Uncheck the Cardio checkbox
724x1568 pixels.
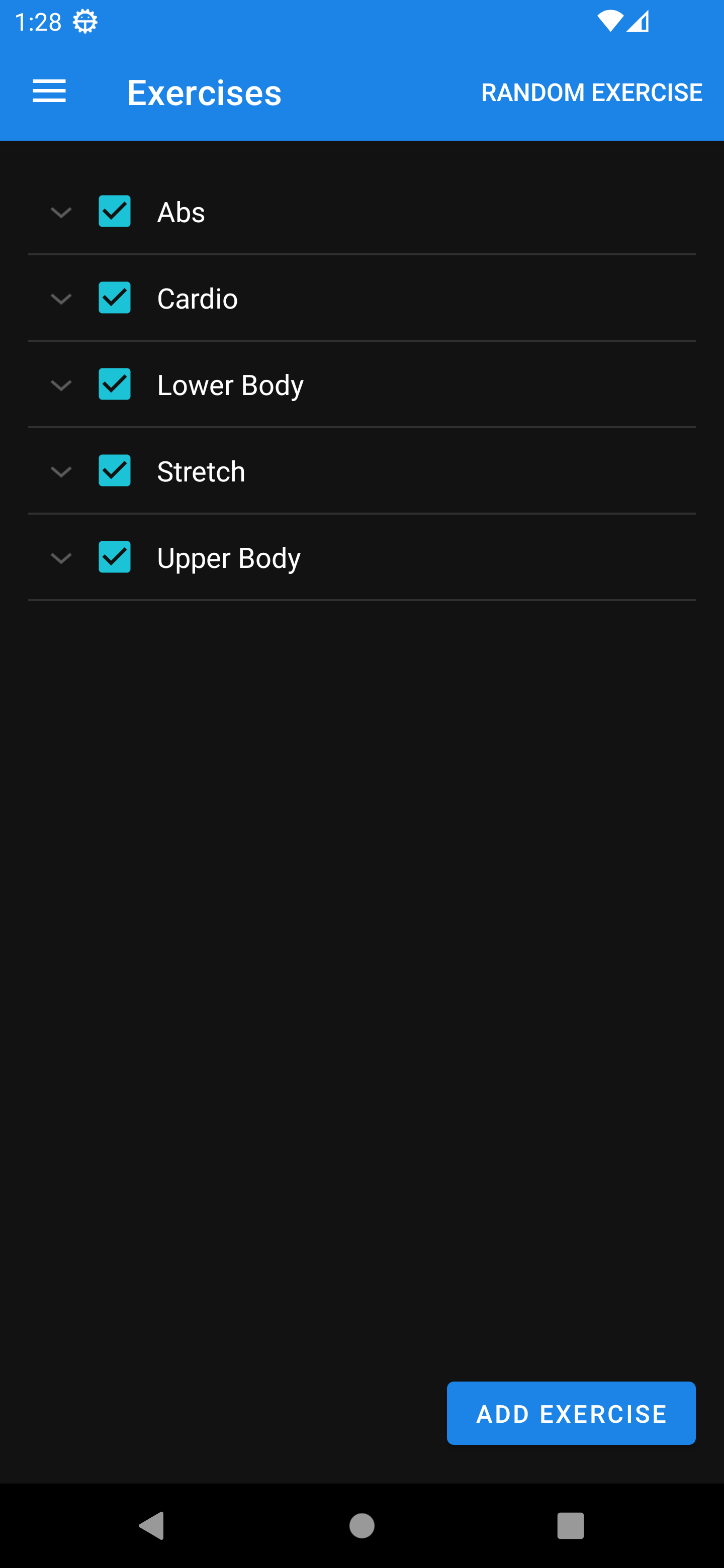tap(115, 298)
